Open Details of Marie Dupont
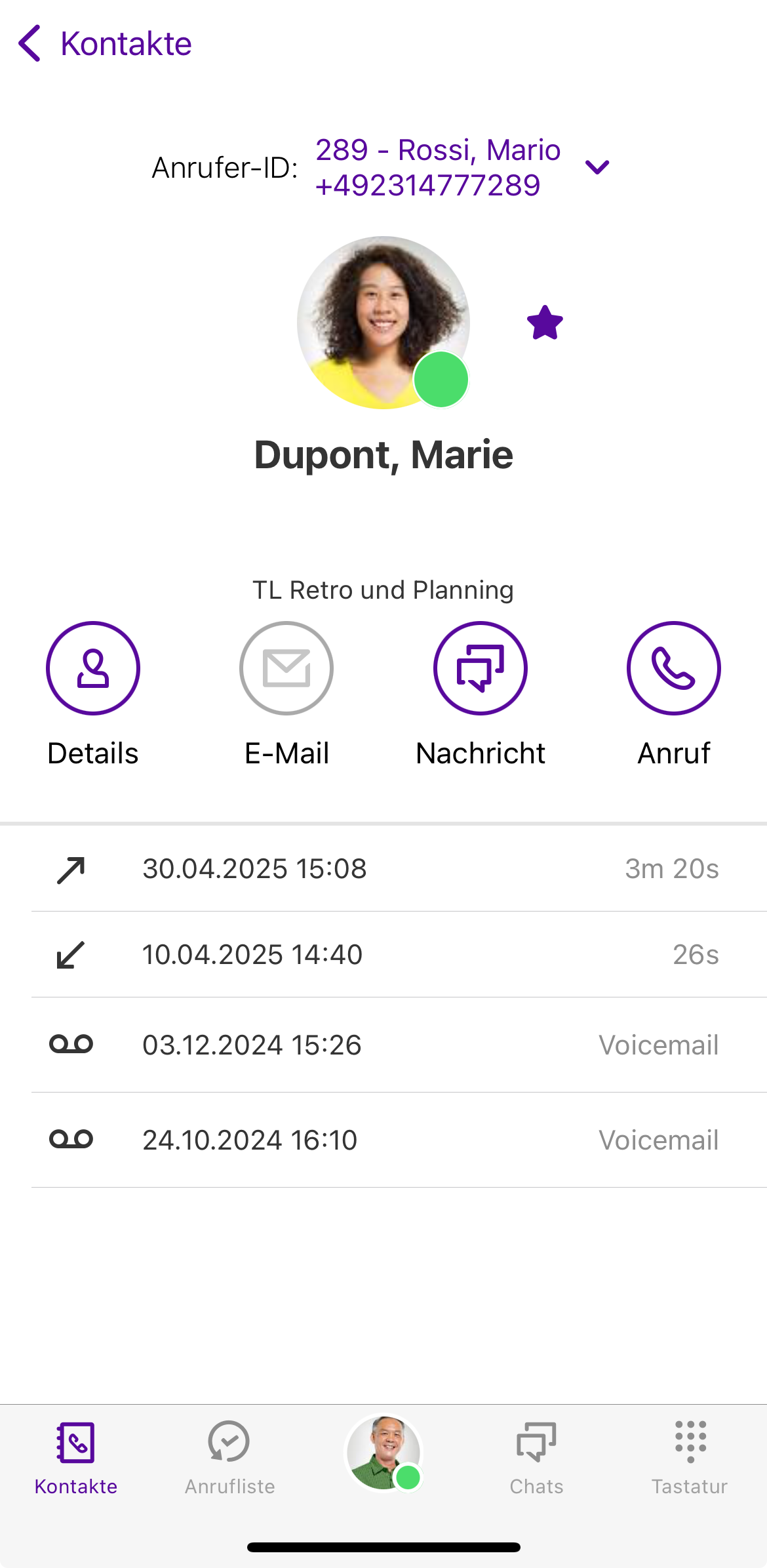This screenshot has width=767, height=1568. [93, 668]
